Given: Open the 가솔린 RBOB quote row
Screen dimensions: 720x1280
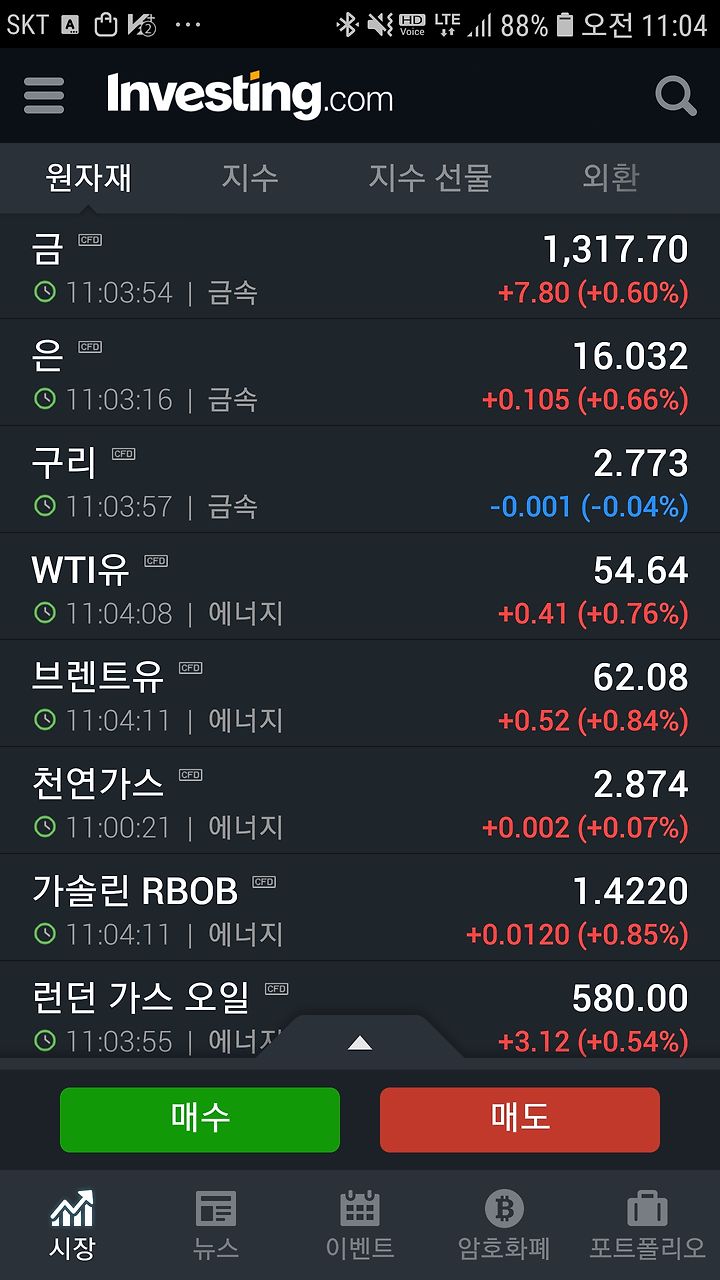Looking at the screenshot, I should pos(360,908).
